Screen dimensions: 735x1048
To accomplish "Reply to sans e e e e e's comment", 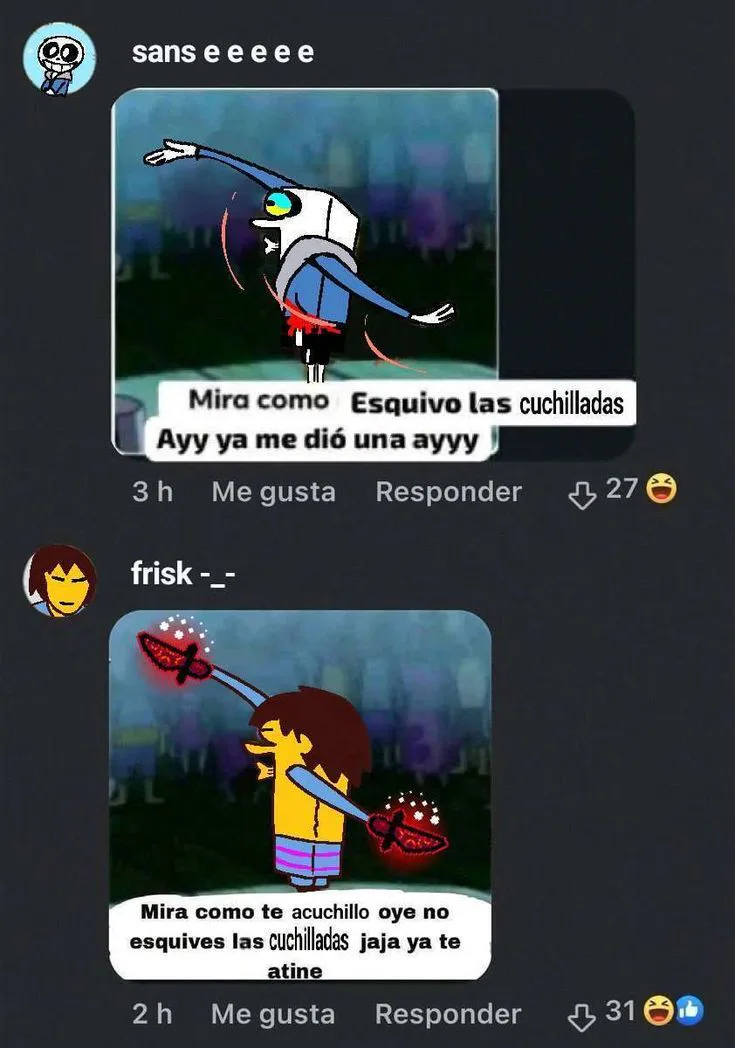I will click(x=448, y=492).
